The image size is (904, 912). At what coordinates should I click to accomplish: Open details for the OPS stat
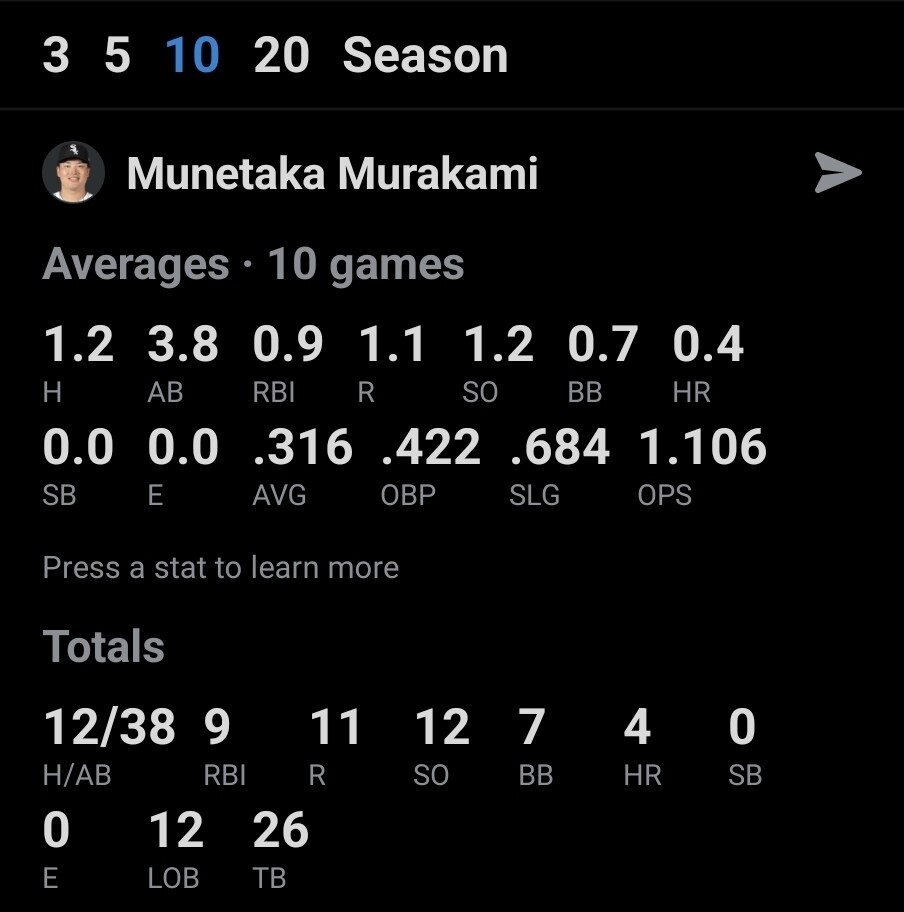click(x=702, y=466)
